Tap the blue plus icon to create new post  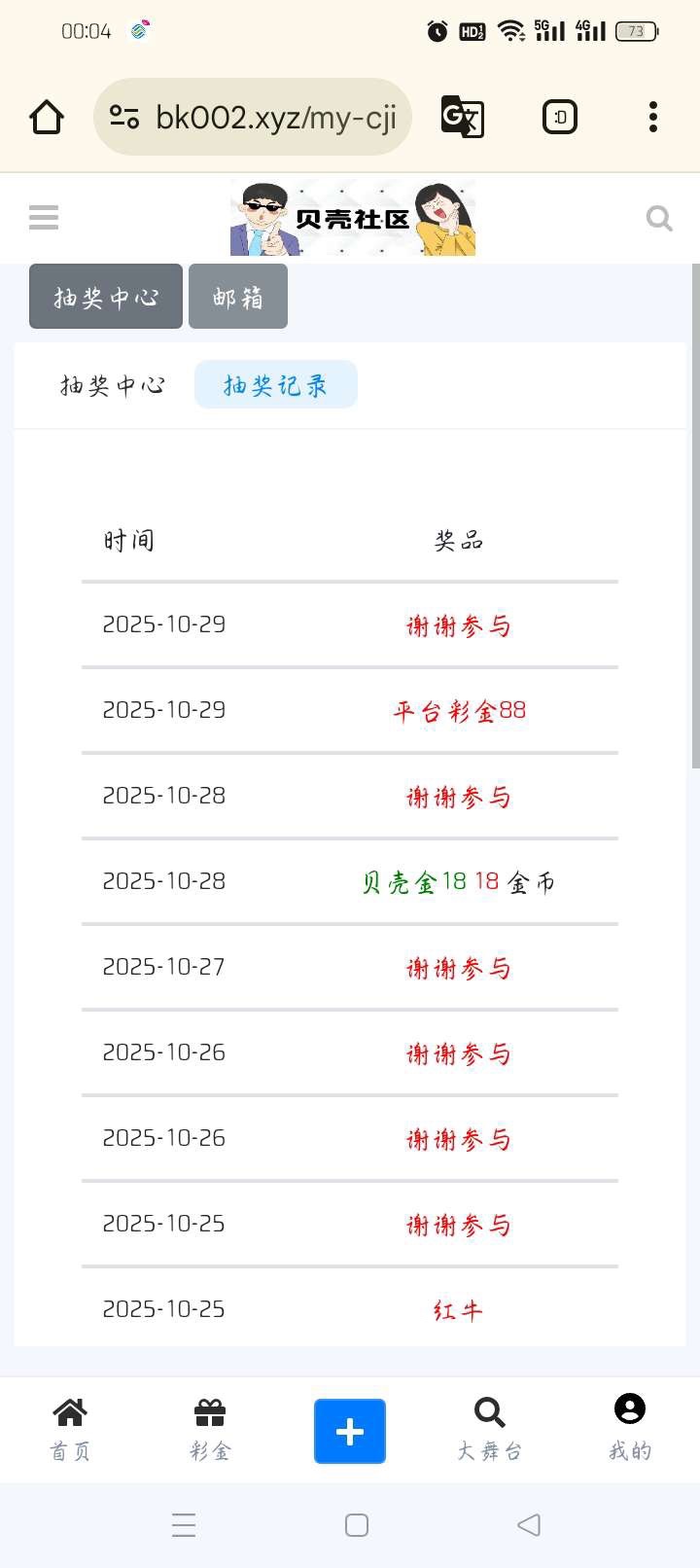pos(349,1430)
